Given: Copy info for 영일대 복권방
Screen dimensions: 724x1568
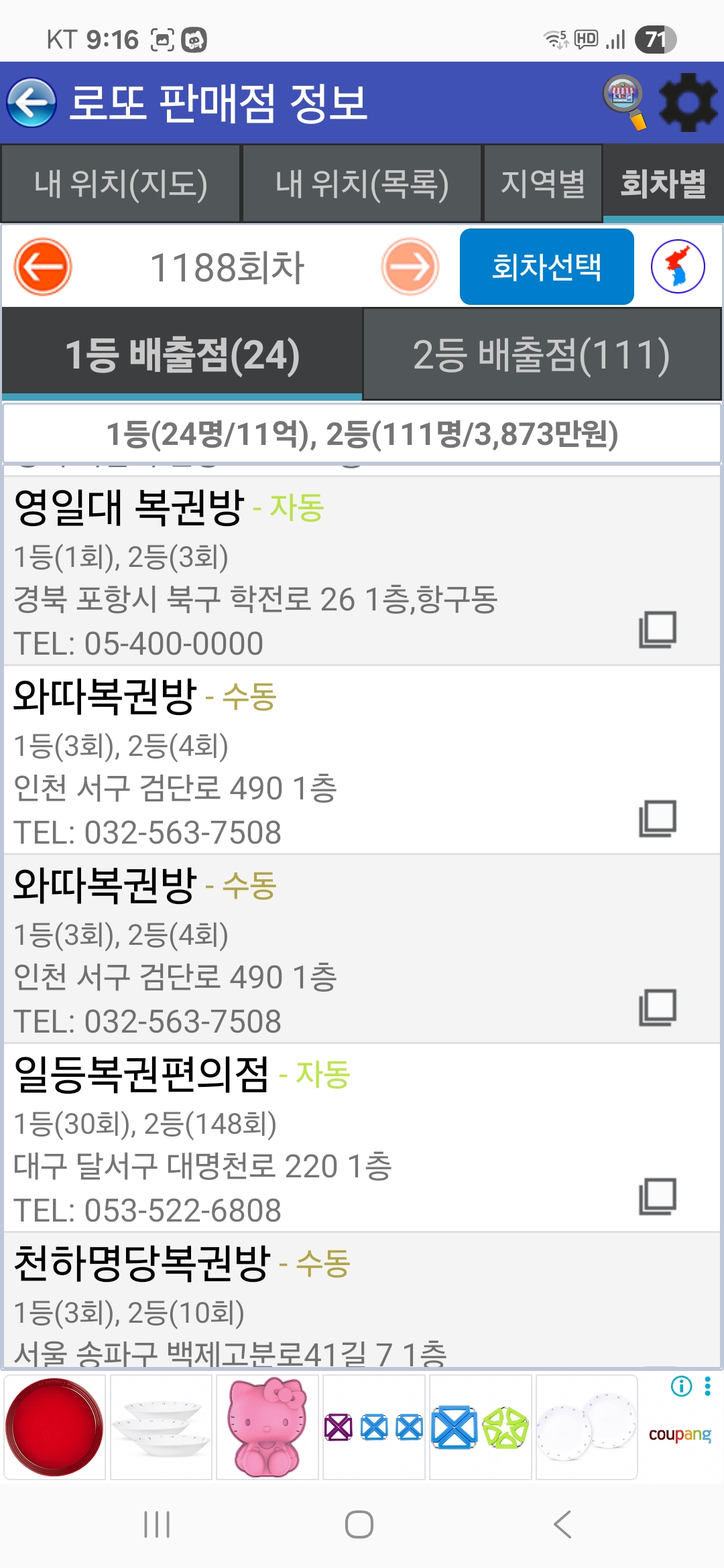Looking at the screenshot, I should coord(658,629).
